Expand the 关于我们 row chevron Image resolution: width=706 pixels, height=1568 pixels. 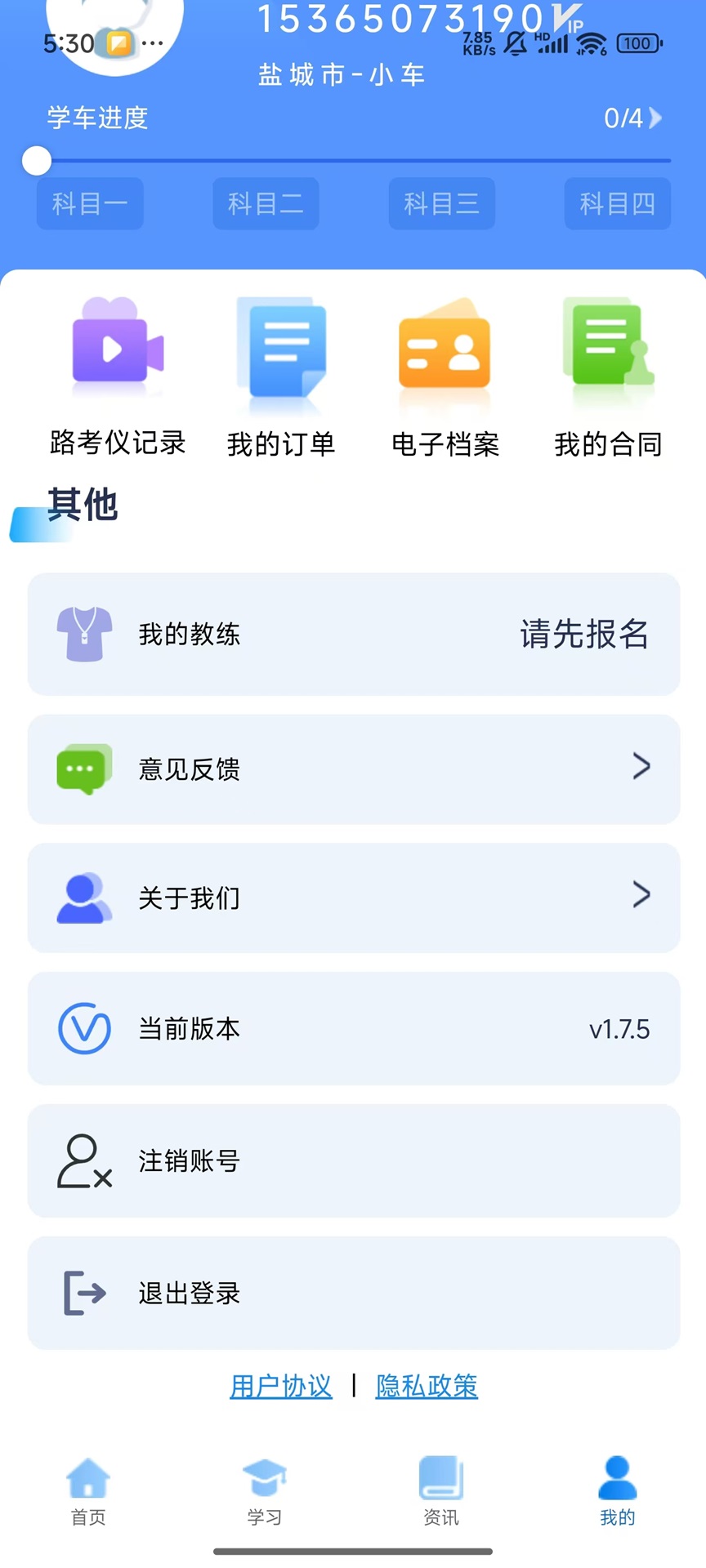[x=642, y=895]
